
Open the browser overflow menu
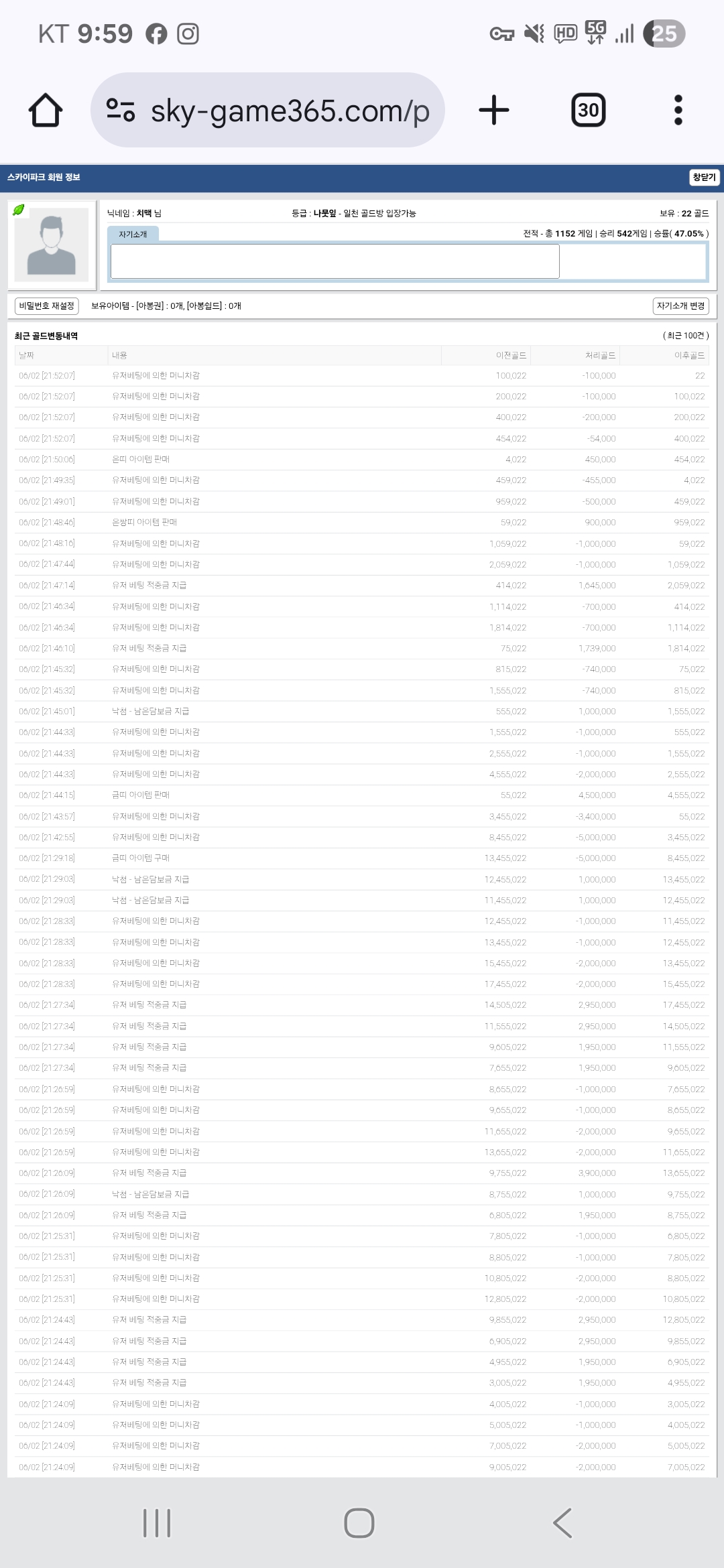(x=678, y=110)
